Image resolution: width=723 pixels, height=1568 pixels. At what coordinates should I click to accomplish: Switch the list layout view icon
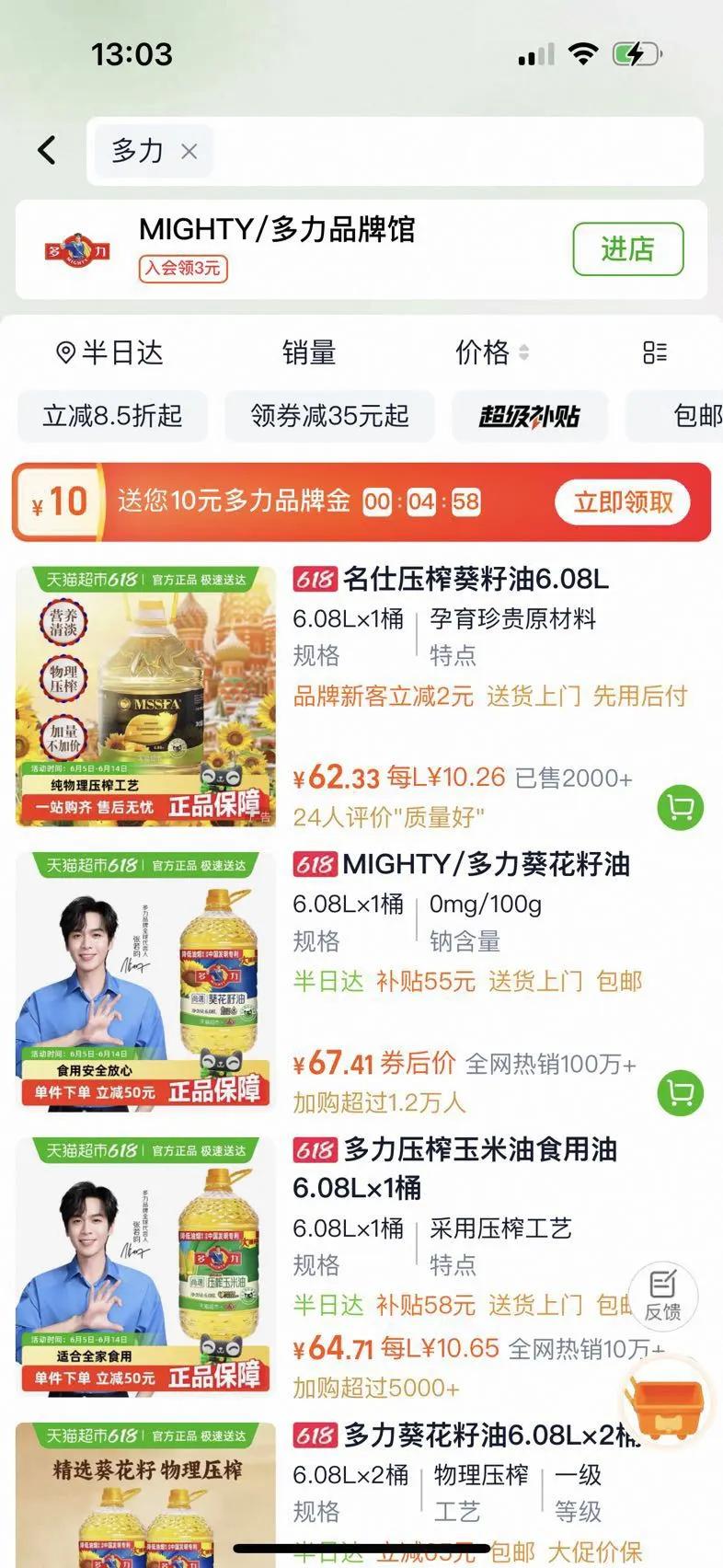(x=654, y=352)
